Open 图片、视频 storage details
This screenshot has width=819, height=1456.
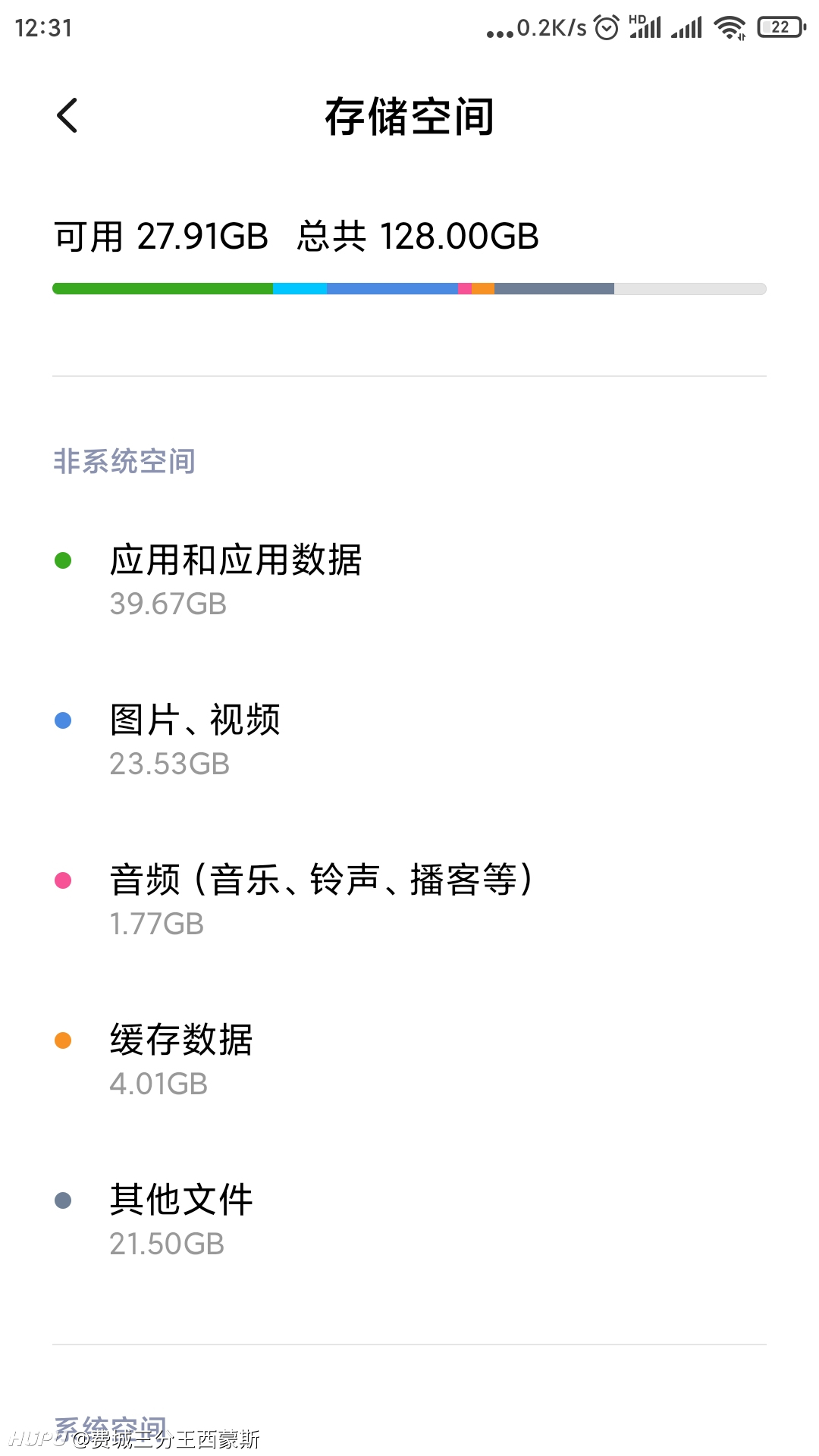click(409, 742)
